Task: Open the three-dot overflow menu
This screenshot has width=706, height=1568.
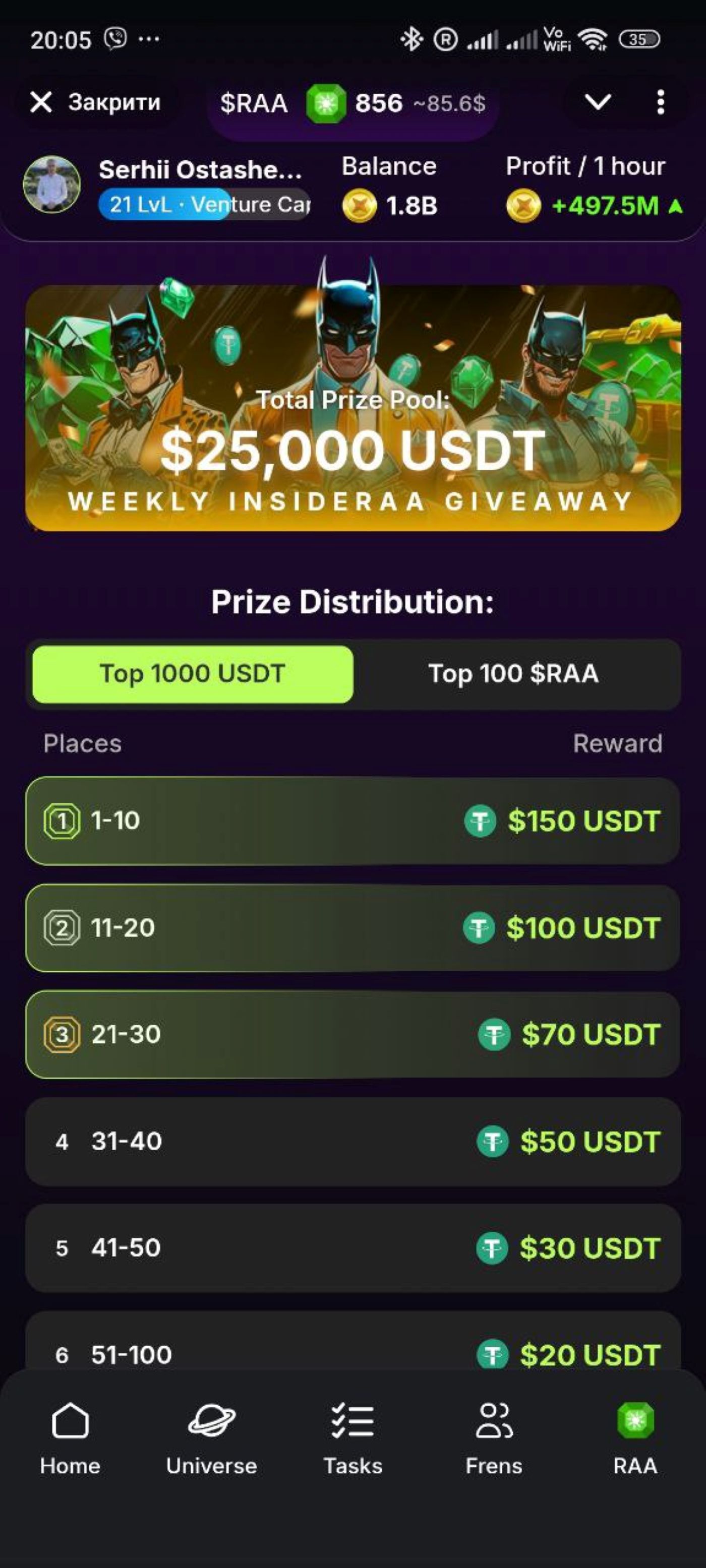Action: click(662, 102)
